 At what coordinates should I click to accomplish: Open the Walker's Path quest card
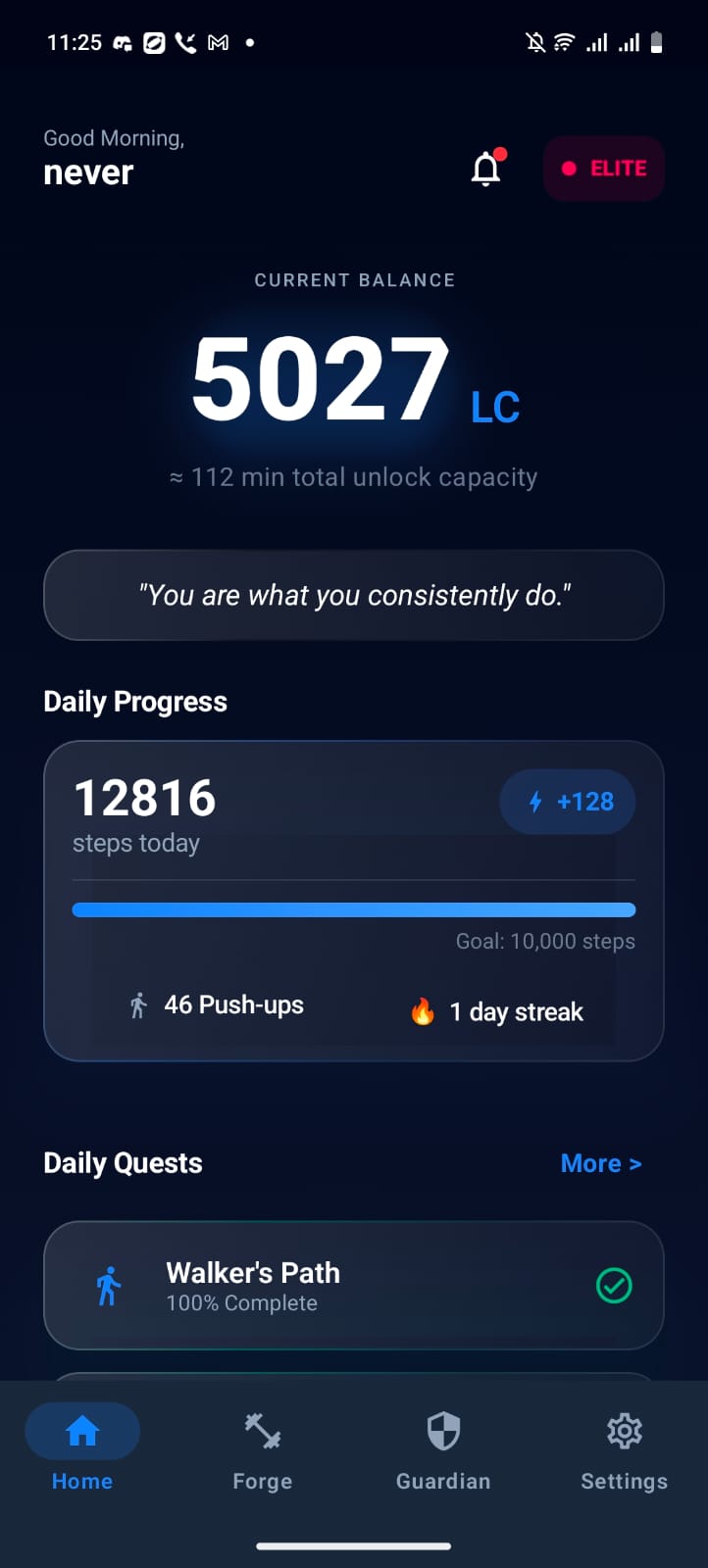353,1285
